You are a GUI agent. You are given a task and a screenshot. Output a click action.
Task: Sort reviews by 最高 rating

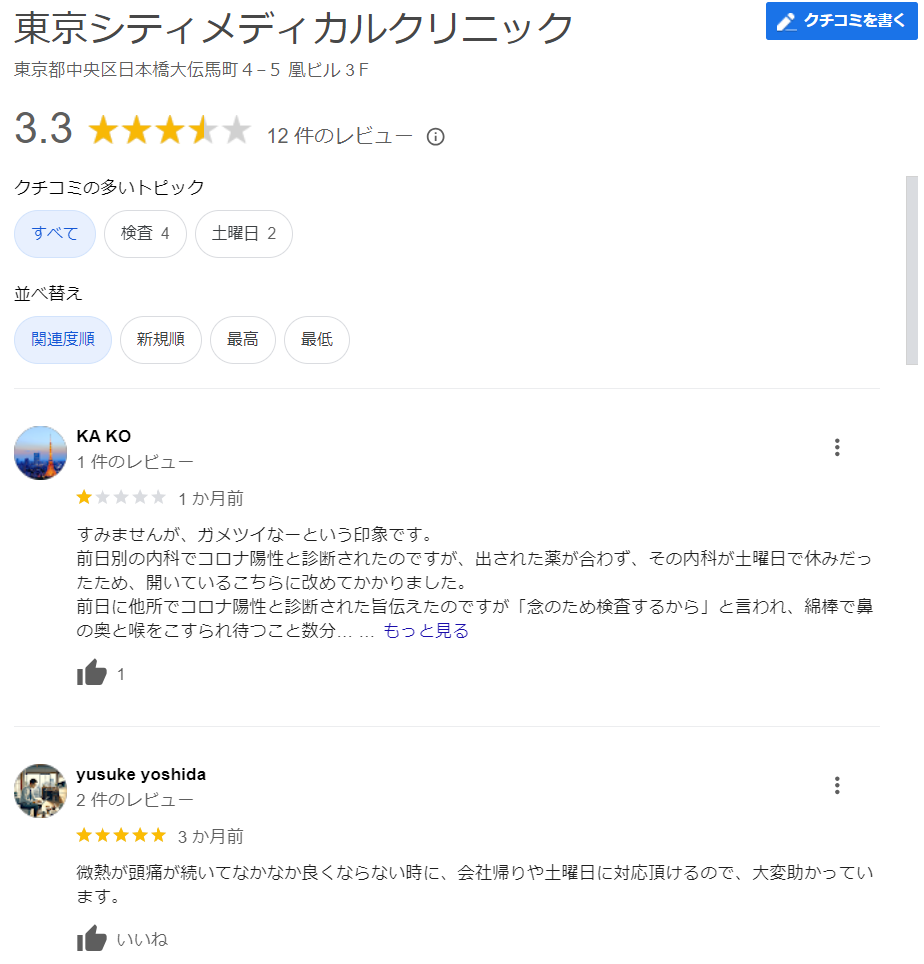(242, 340)
